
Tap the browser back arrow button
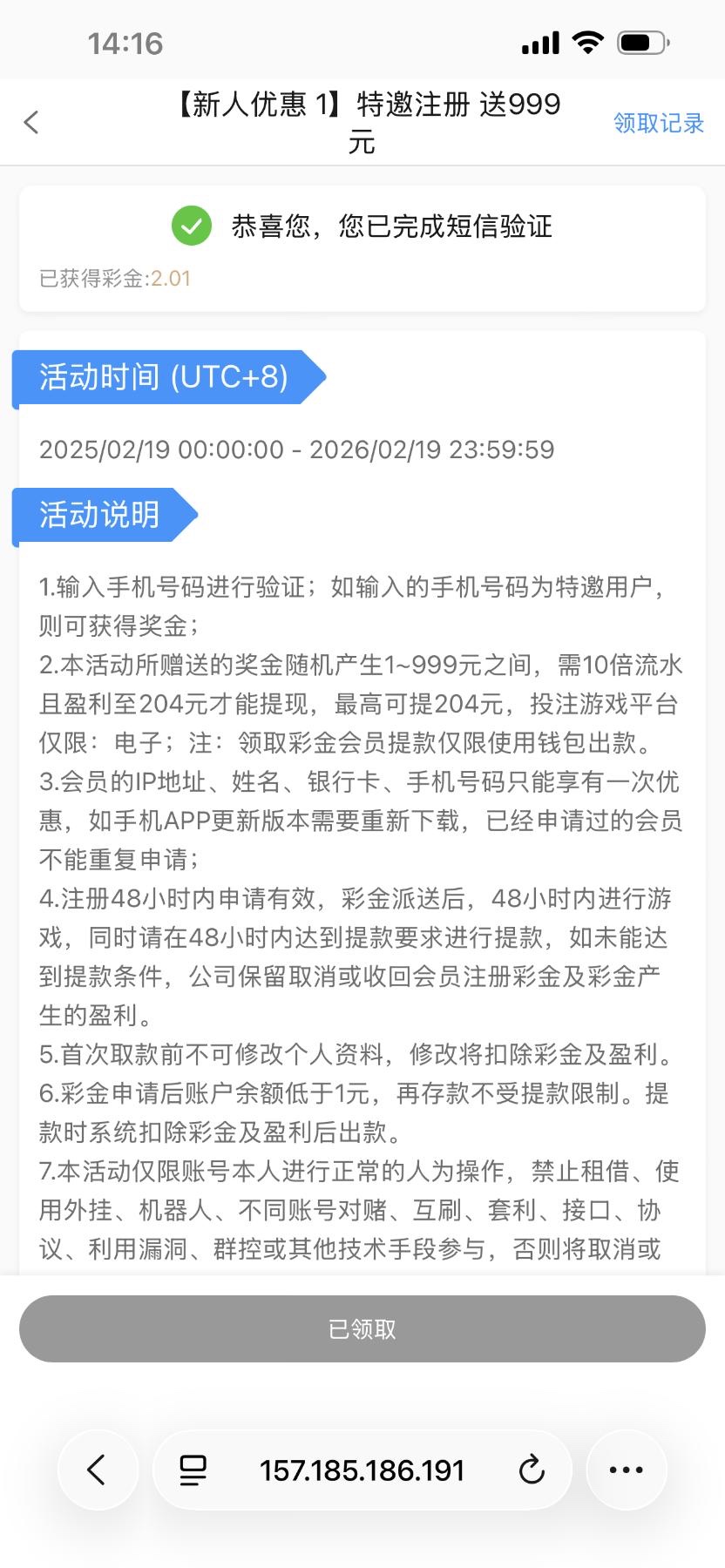click(x=98, y=1470)
